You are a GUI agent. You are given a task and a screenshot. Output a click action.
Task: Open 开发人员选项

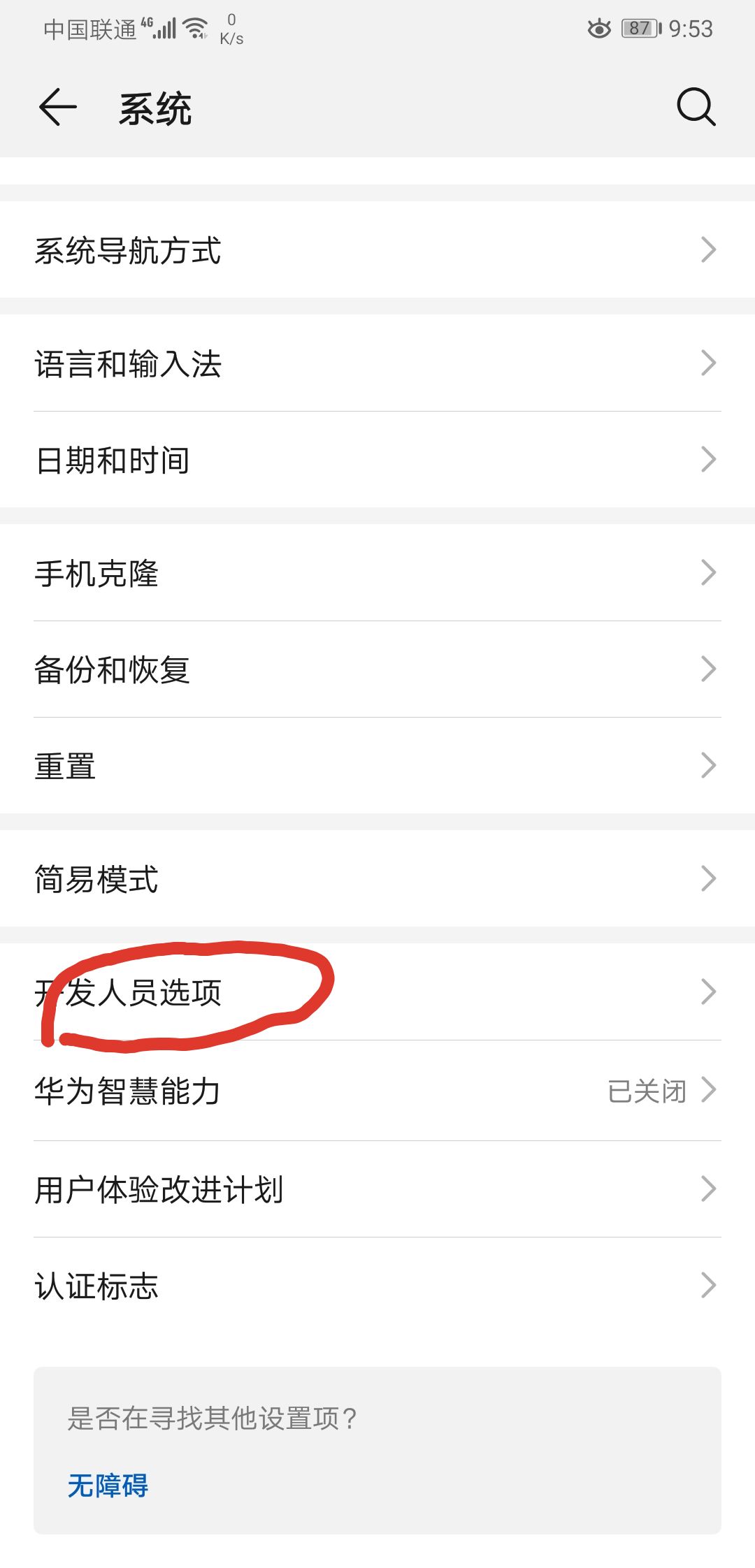click(x=377, y=992)
